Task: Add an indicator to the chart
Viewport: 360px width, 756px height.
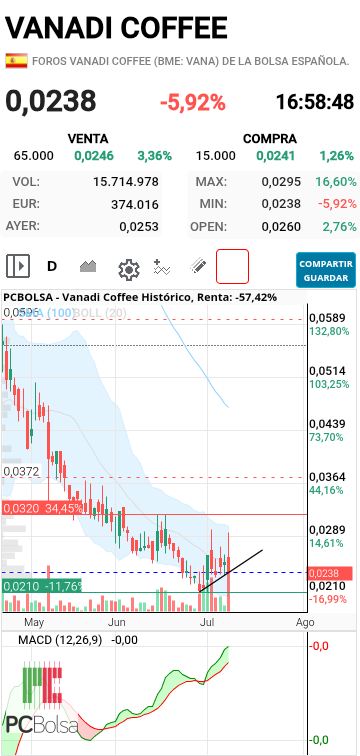Action: click(162, 267)
